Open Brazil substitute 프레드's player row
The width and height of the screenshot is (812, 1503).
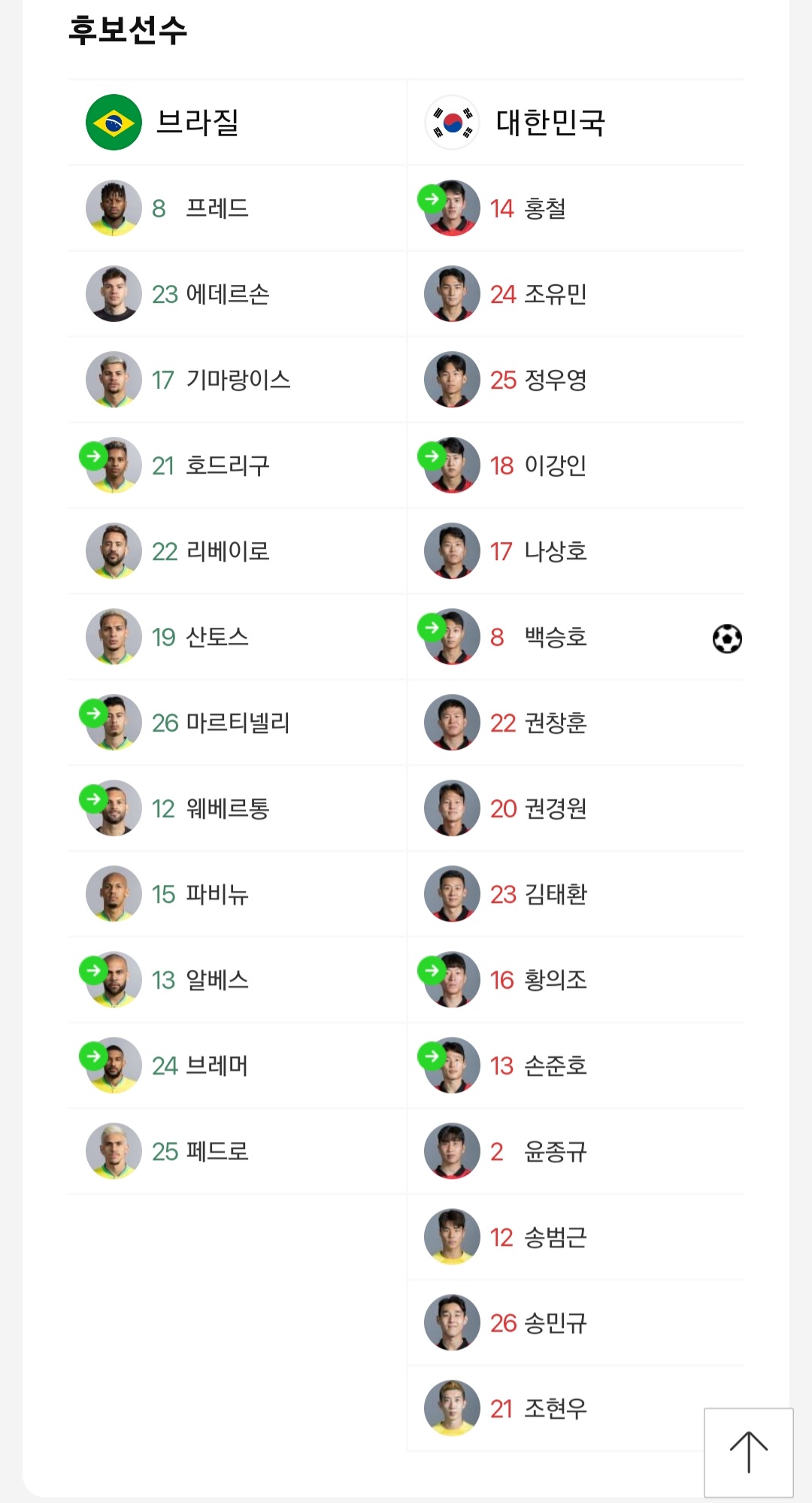(237, 208)
